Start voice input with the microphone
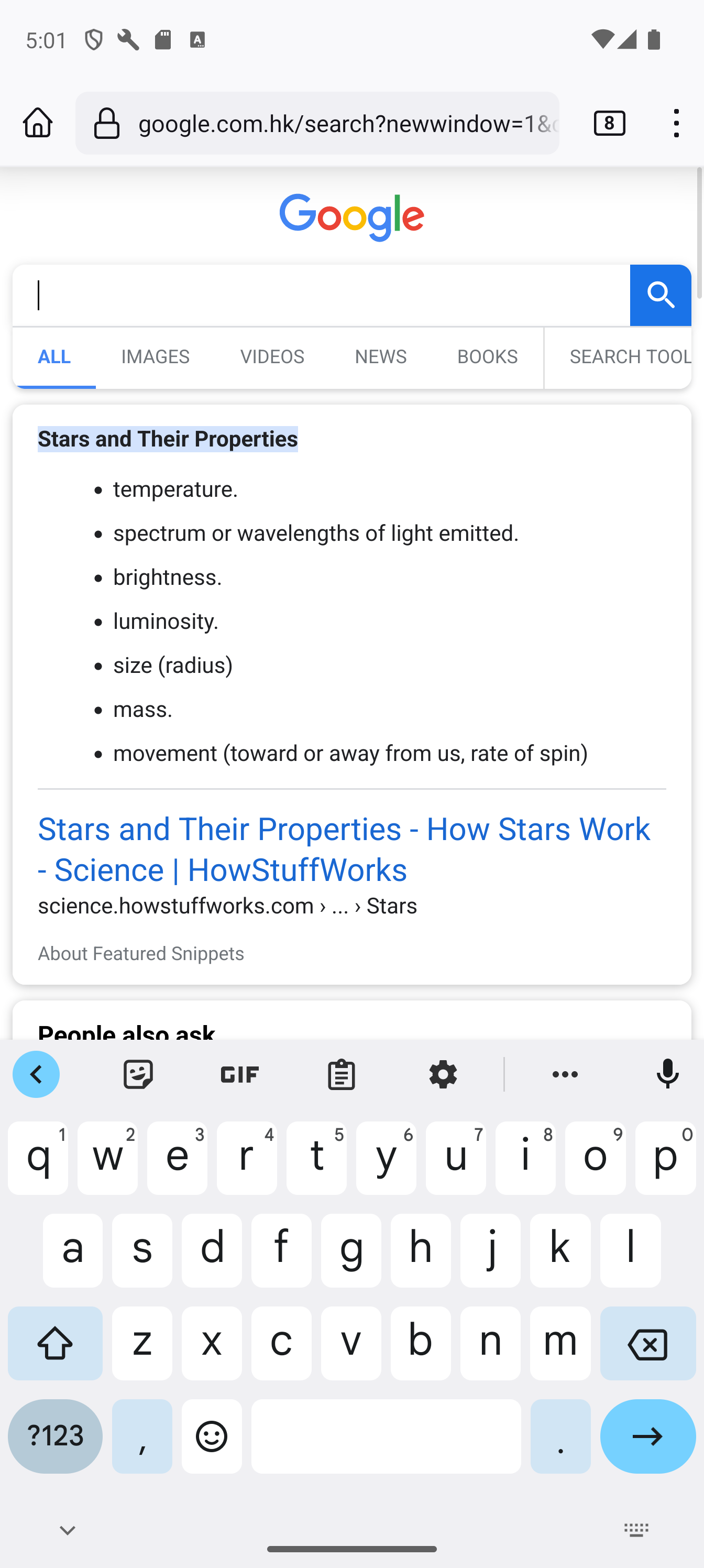Viewport: 704px width, 1568px height. (667, 1074)
